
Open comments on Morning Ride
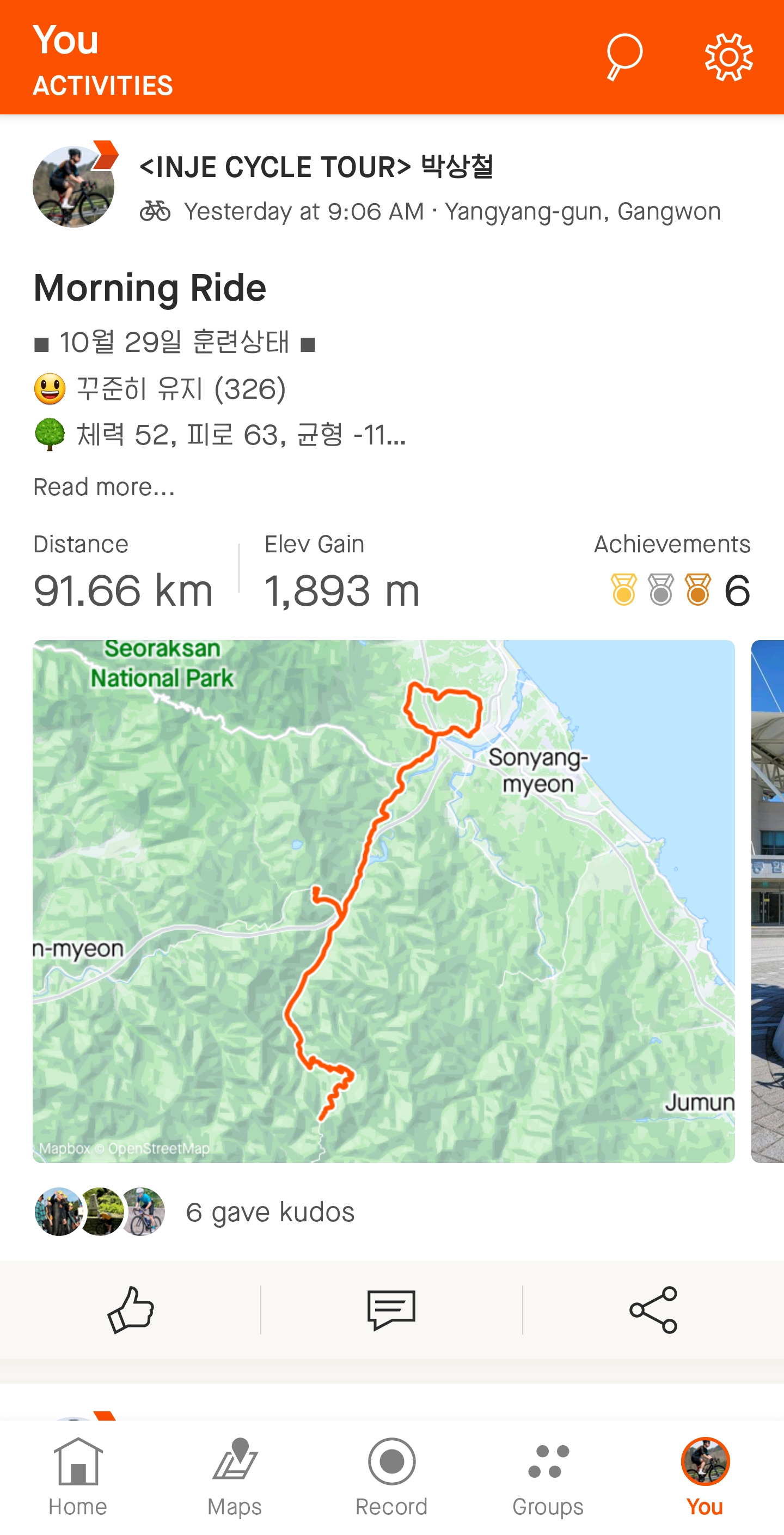tap(391, 1309)
